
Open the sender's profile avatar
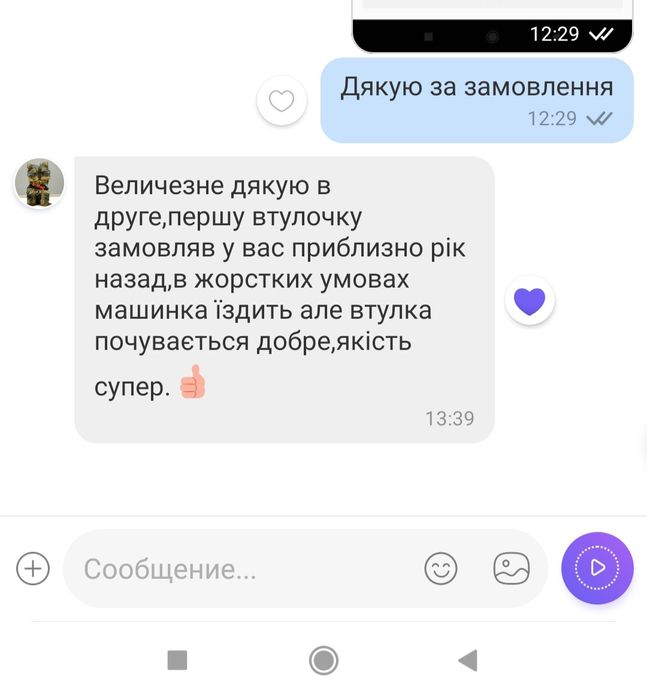coord(40,183)
